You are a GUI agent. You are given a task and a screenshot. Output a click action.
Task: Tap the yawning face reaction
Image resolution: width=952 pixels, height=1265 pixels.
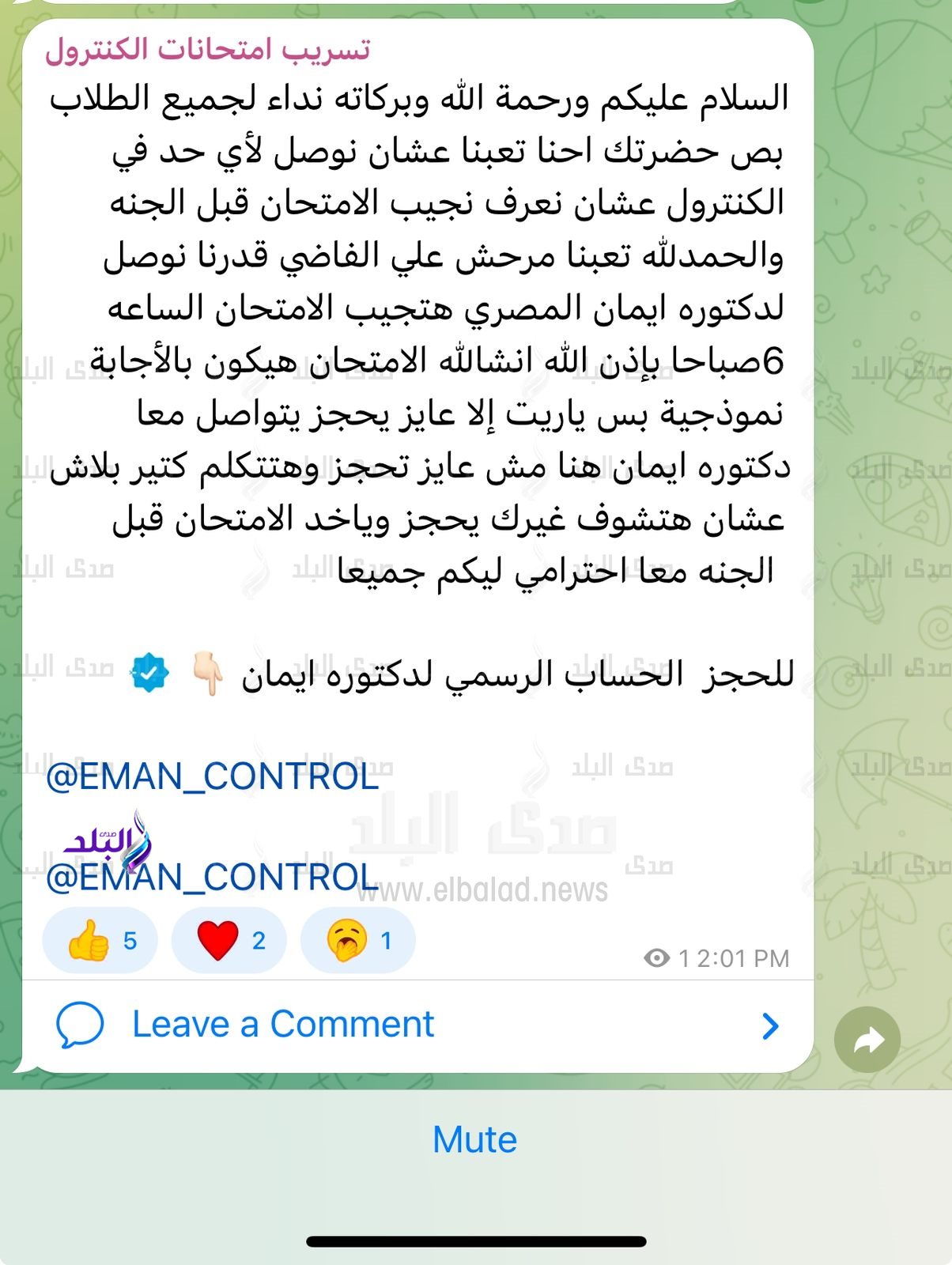click(x=358, y=940)
